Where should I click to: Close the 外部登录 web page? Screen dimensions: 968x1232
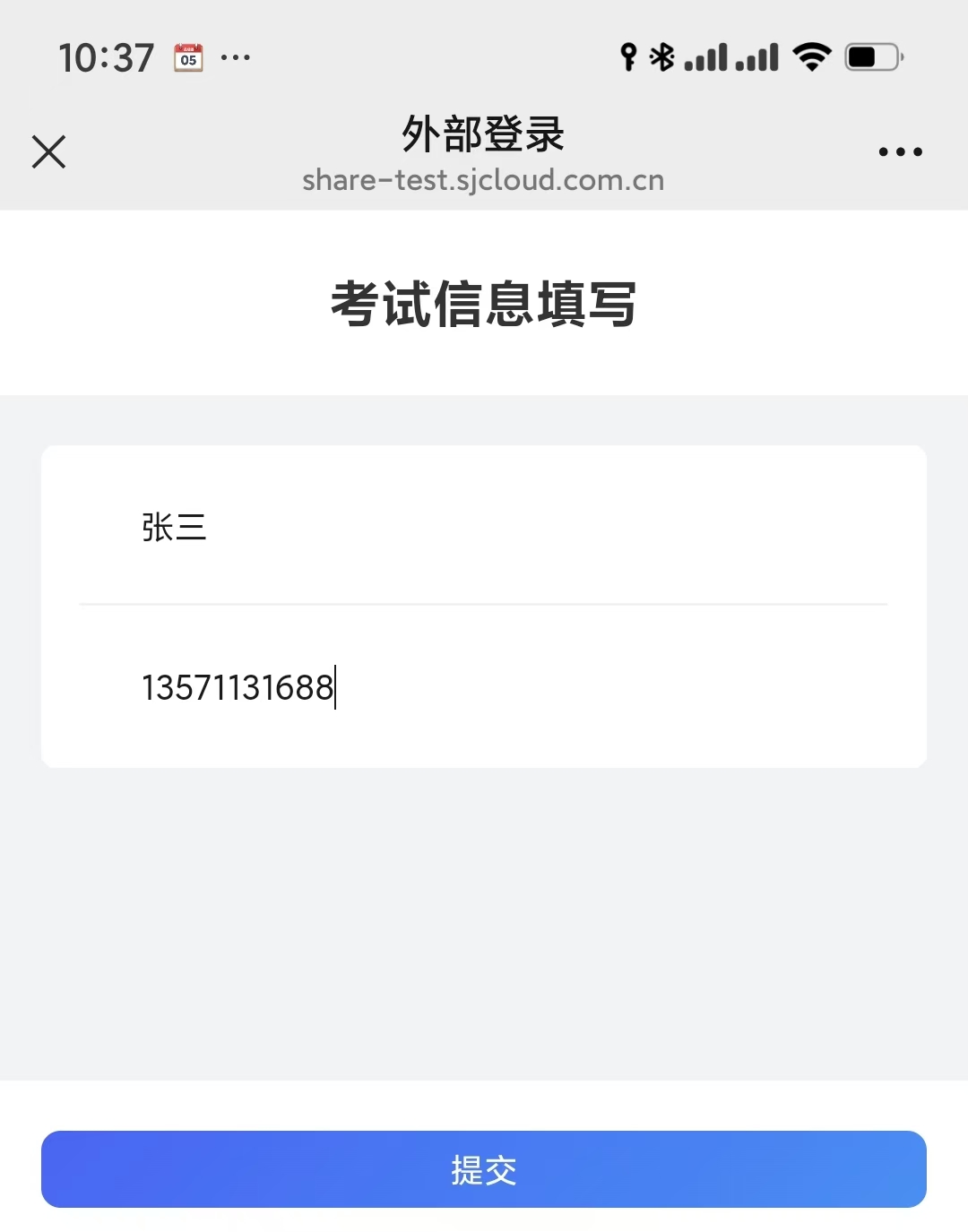49,151
